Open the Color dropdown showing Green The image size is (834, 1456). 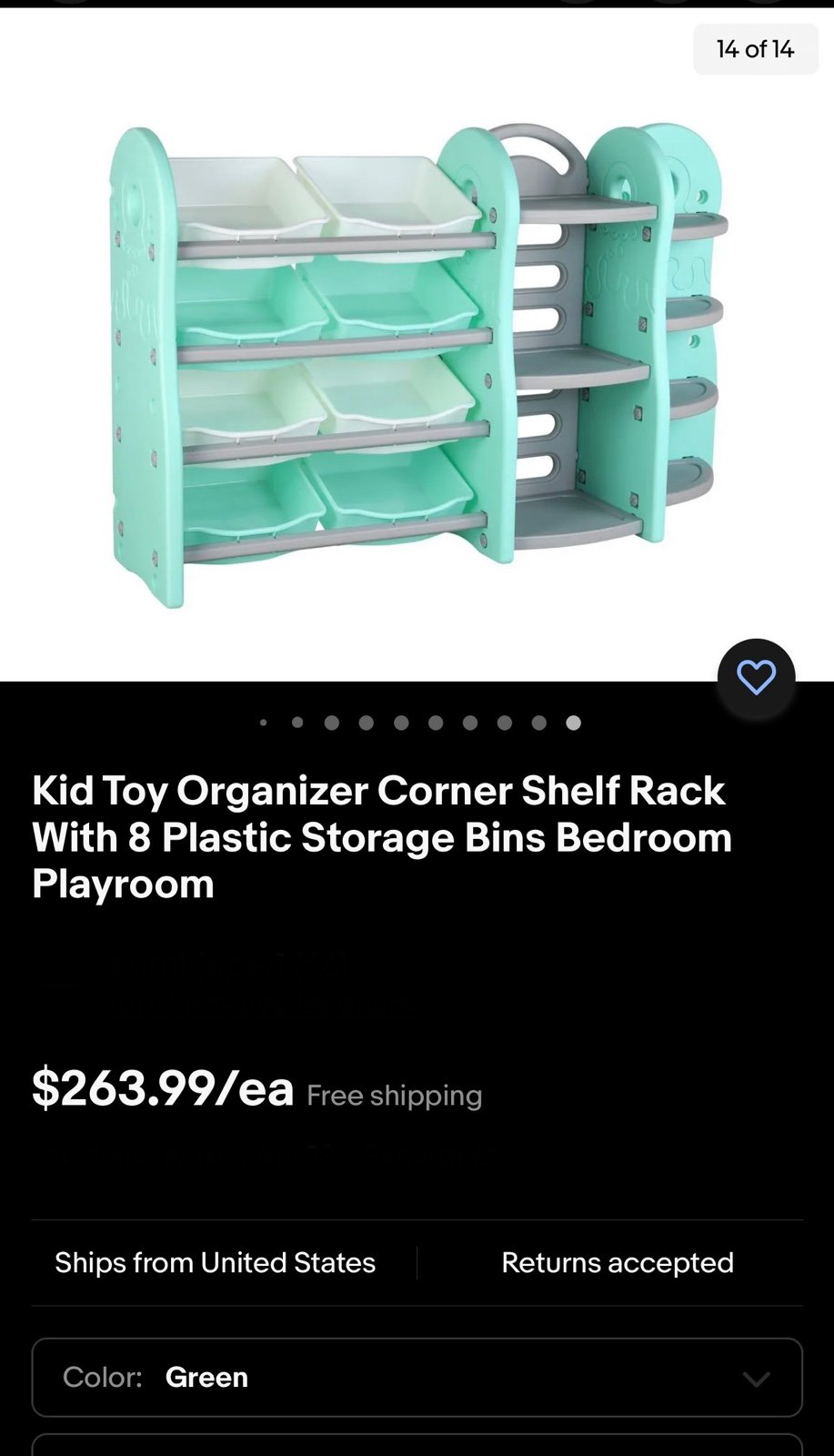tap(417, 1377)
